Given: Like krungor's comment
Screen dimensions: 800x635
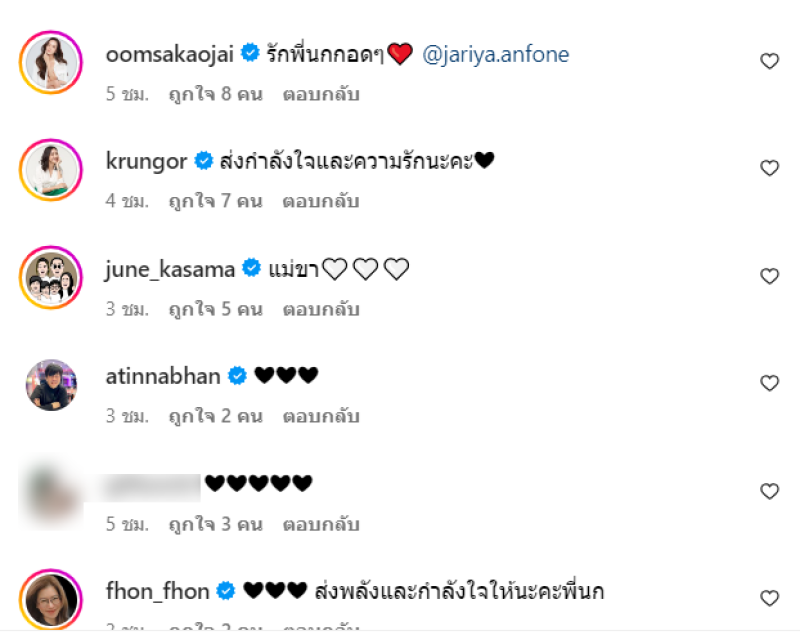Looking at the screenshot, I should click(x=769, y=168).
